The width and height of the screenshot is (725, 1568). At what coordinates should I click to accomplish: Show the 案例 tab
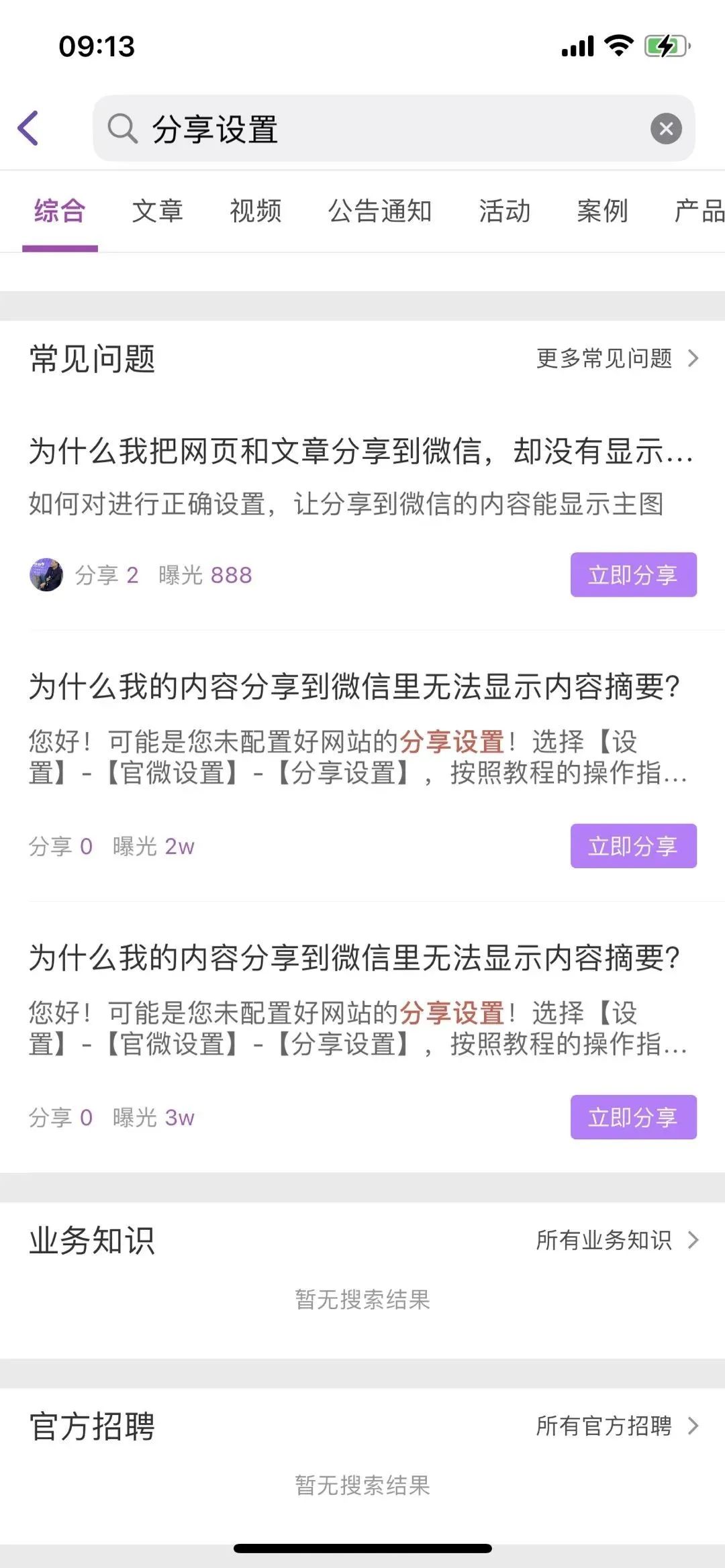[x=602, y=211]
